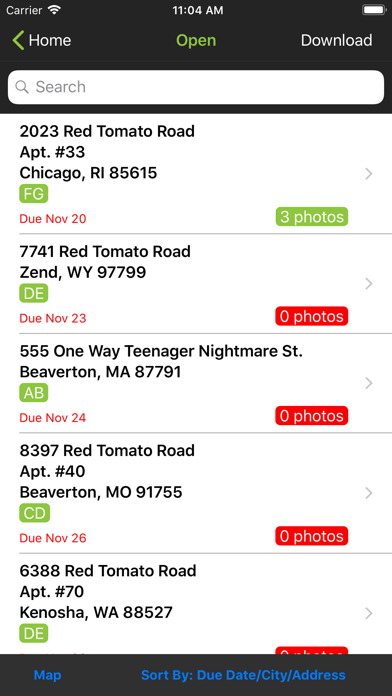Screen dimensions: 392x696
Task: Open the 6388 Red Tomato Road order
Action: click(x=196, y=604)
